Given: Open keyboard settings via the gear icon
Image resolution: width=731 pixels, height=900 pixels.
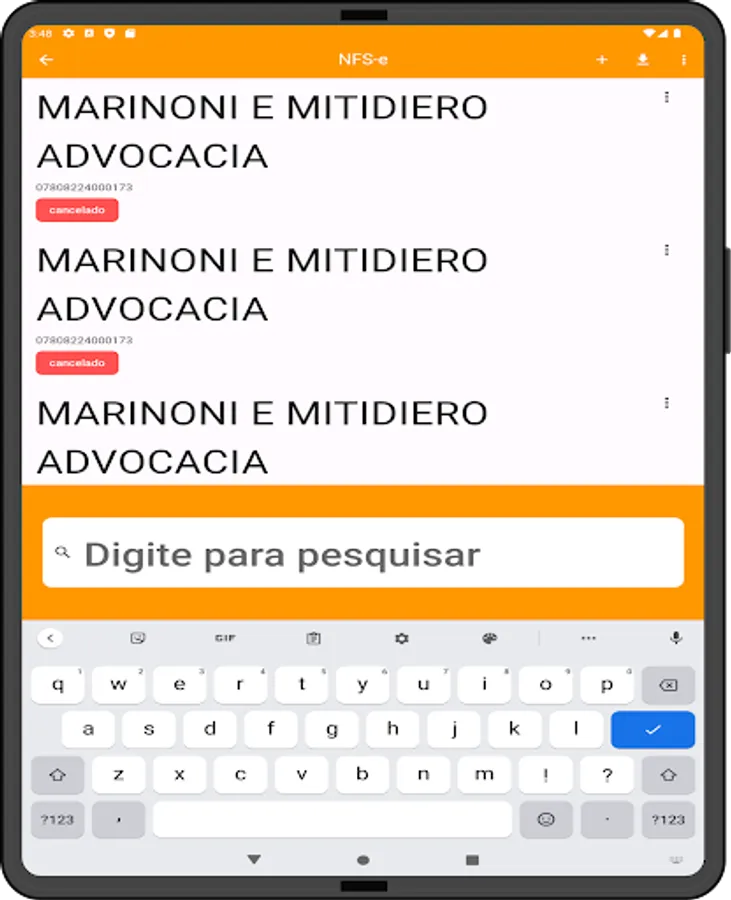Looking at the screenshot, I should 400,637.
